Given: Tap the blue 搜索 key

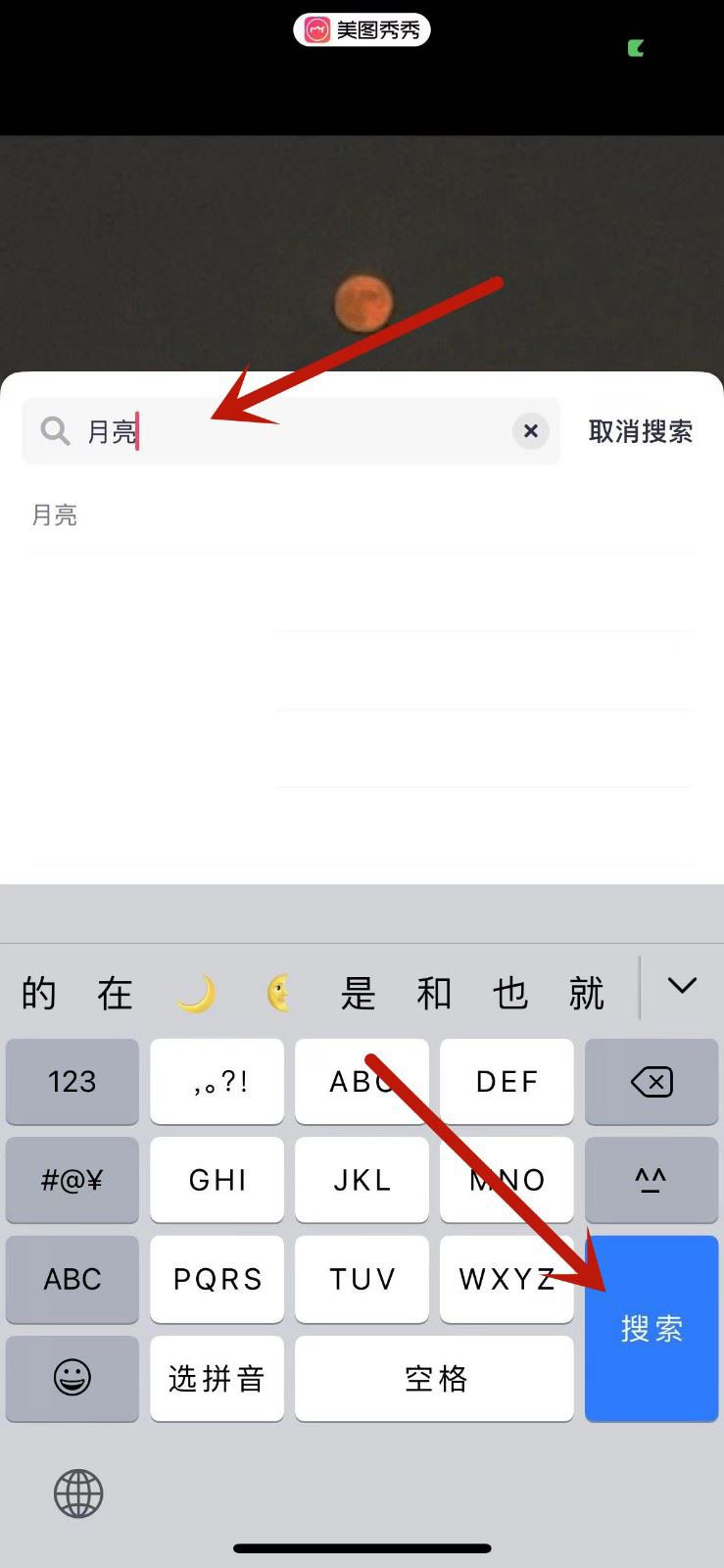Looking at the screenshot, I should [x=652, y=1328].
